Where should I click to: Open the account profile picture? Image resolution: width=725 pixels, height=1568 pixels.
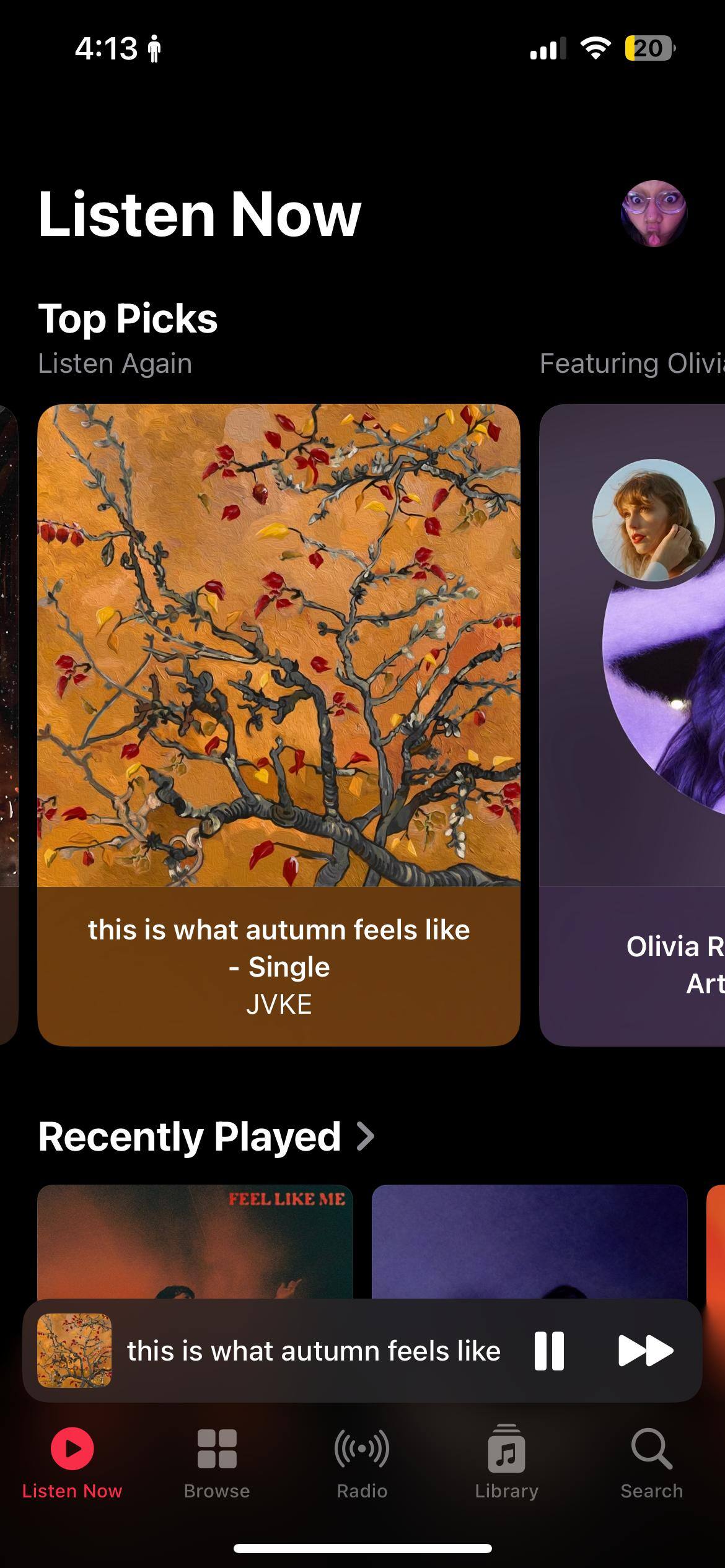(x=654, y=214)
